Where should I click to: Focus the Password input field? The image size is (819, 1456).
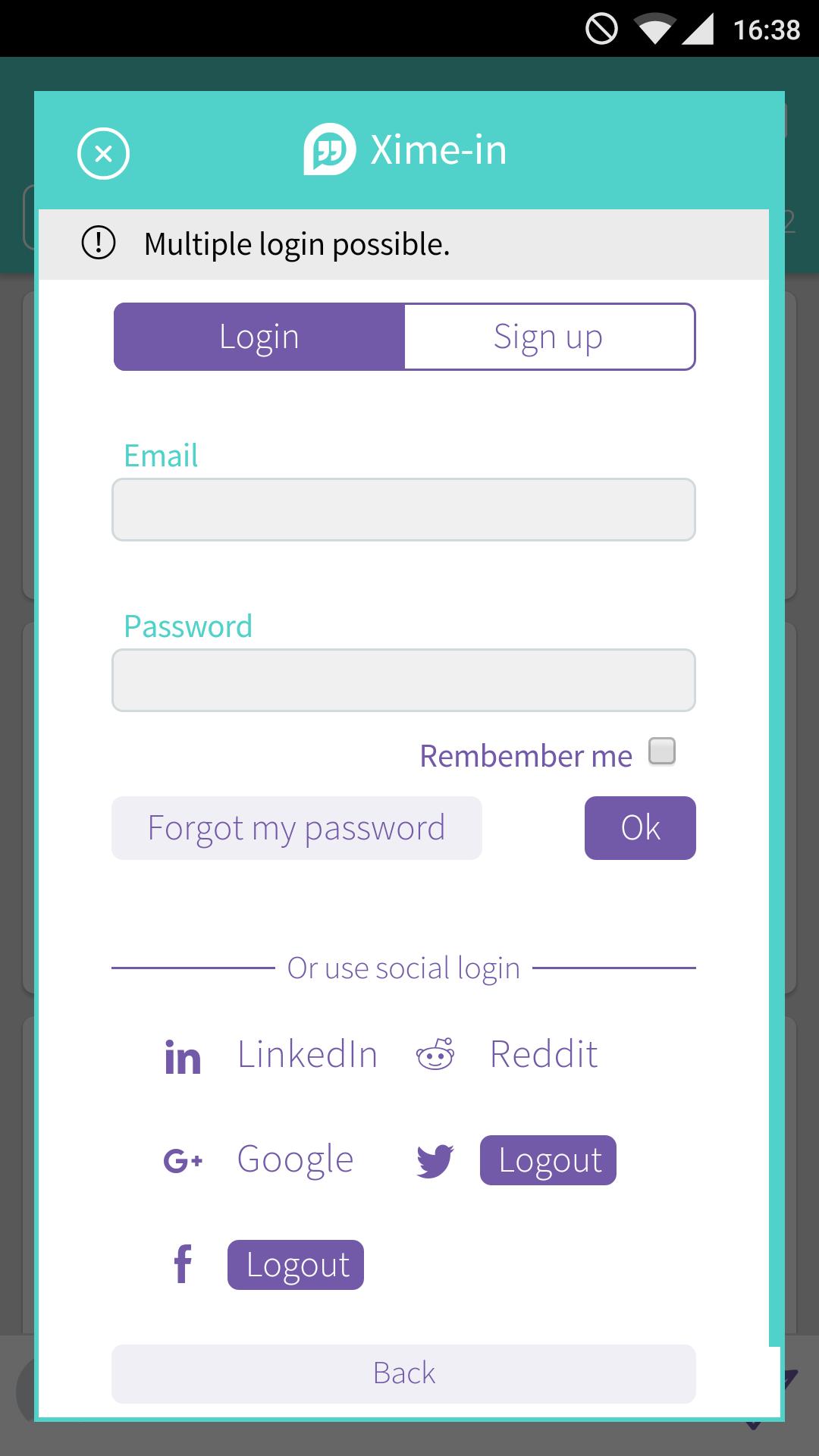(403, 680)
